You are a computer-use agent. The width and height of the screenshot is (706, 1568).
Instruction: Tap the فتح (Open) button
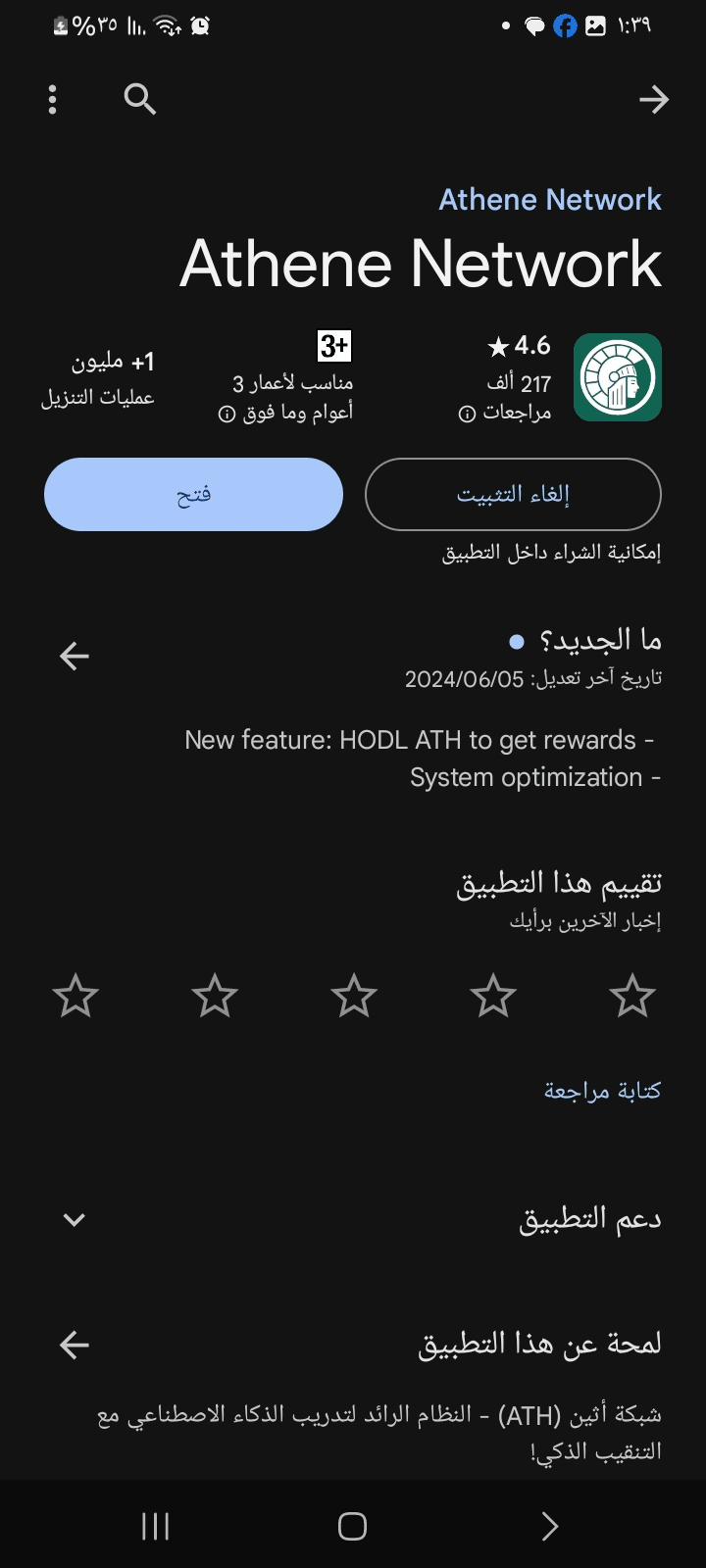click(193, 495)
